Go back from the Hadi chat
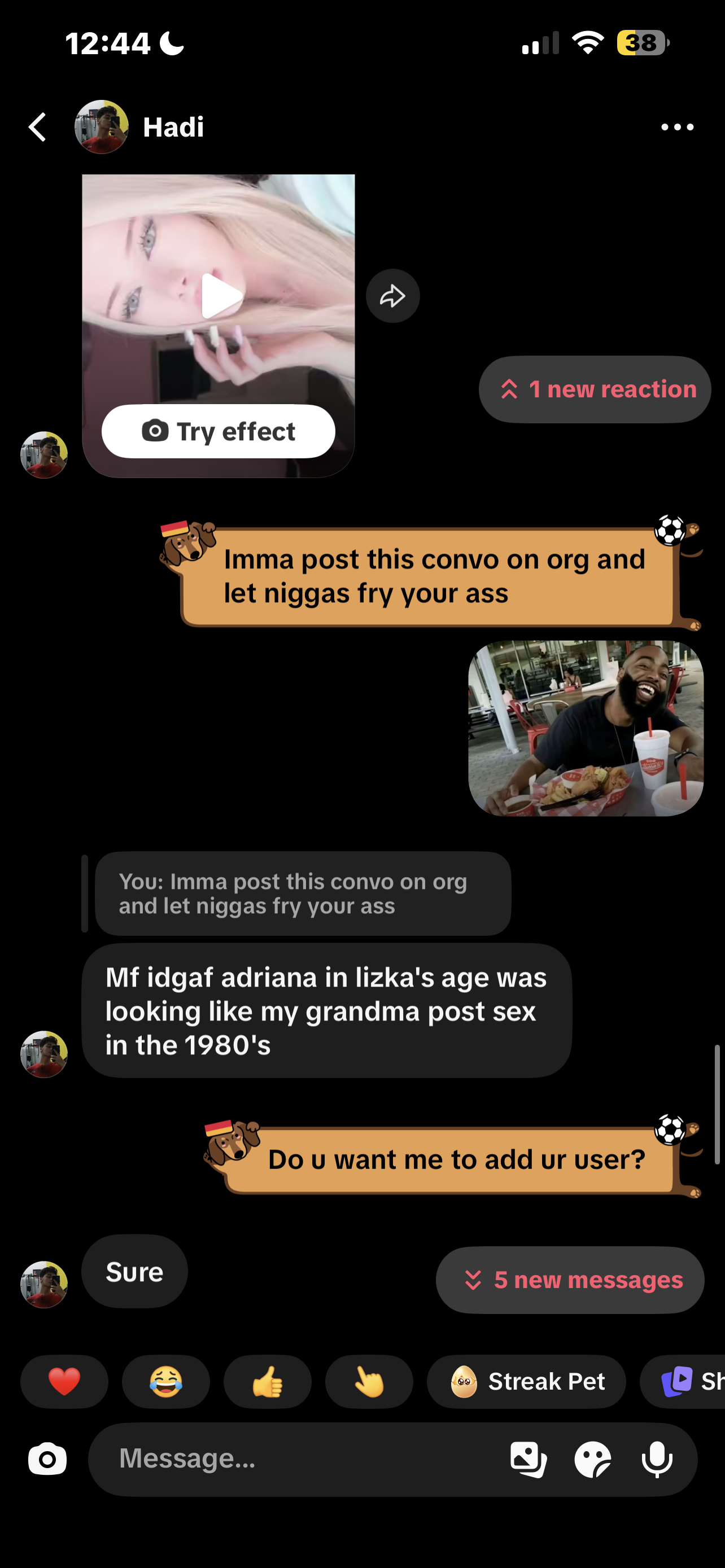725x1568 pixels. click(37, 127)
